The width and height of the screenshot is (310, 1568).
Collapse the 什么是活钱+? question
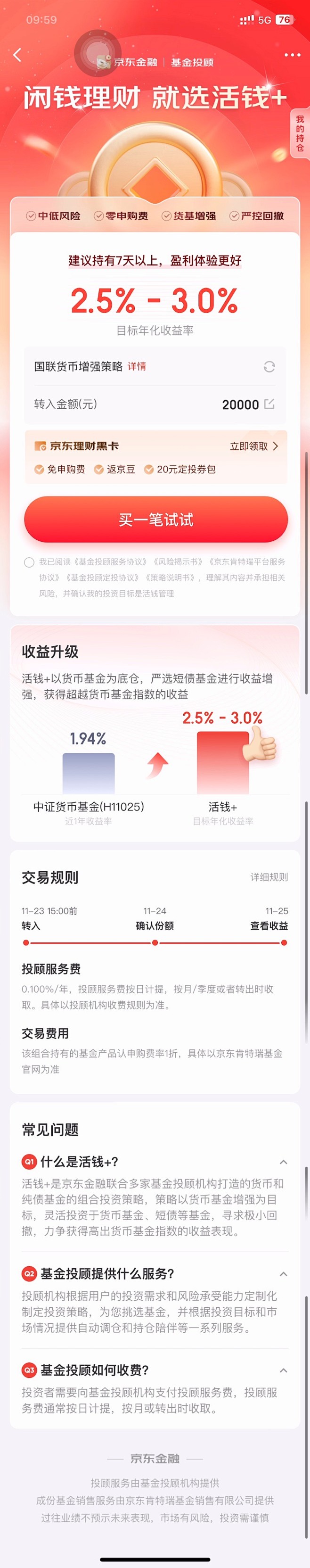pos(283,1162)
